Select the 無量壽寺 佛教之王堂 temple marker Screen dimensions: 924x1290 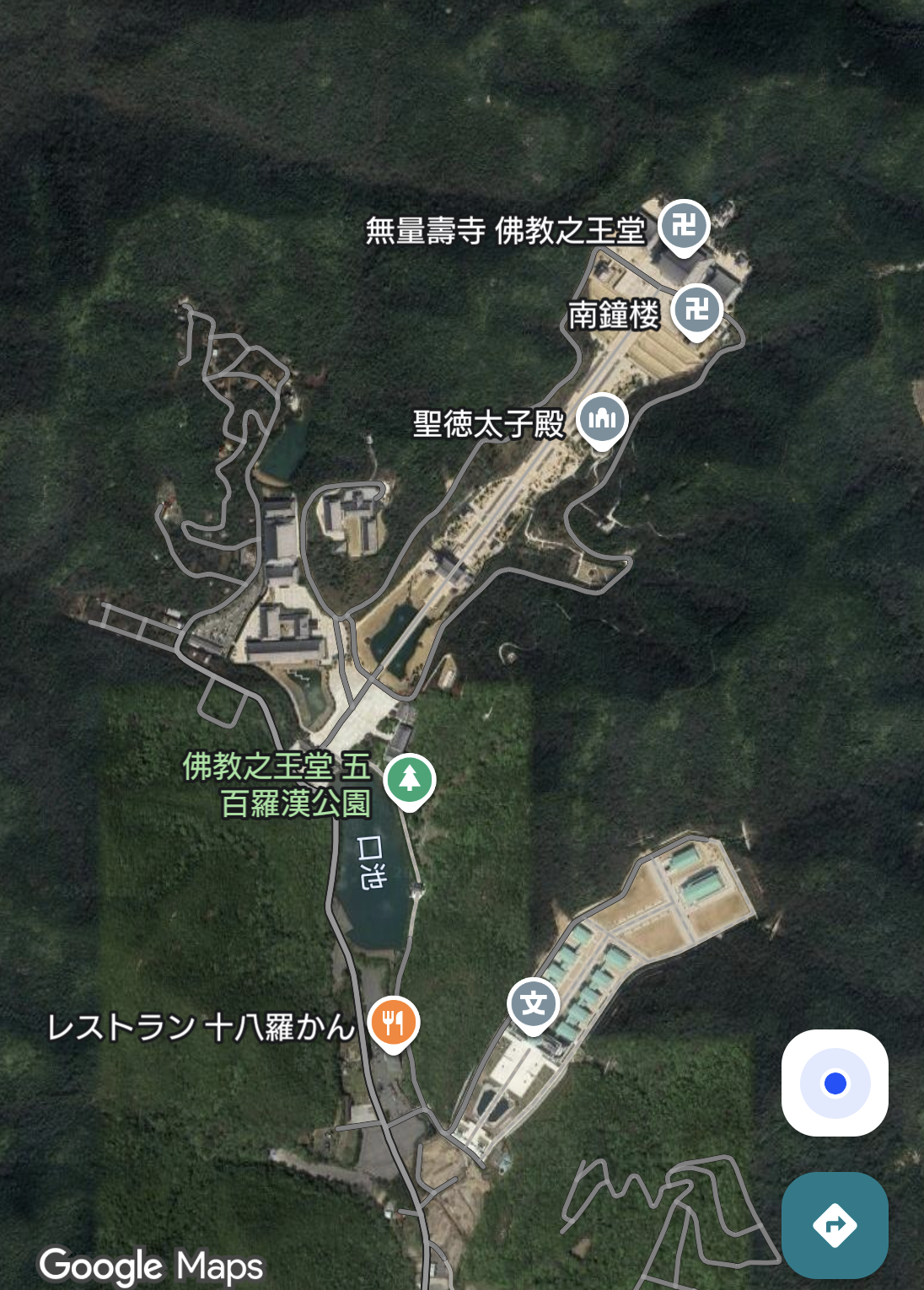pos(684,226)
